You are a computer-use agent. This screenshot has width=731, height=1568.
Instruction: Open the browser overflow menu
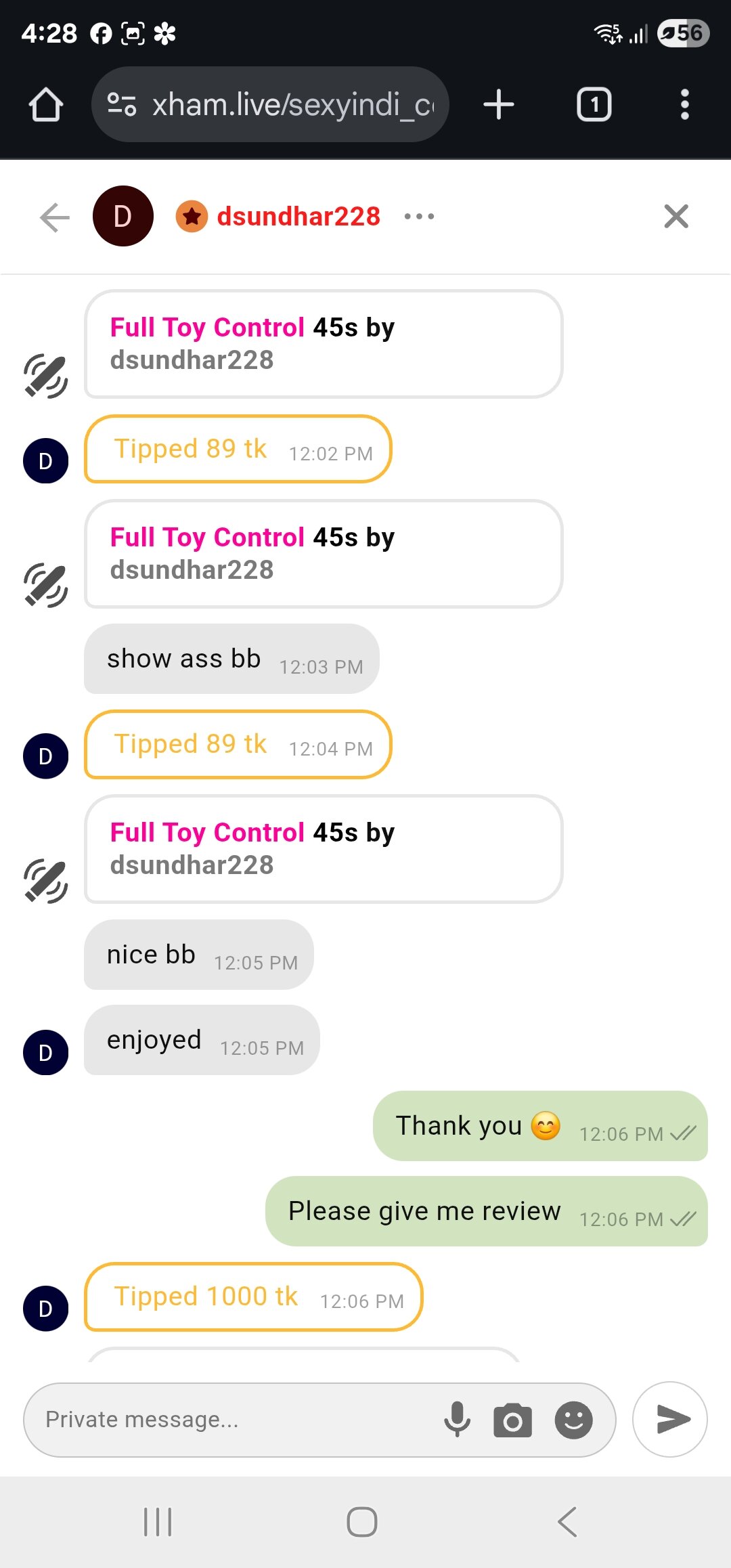click(x=684, y=105)
